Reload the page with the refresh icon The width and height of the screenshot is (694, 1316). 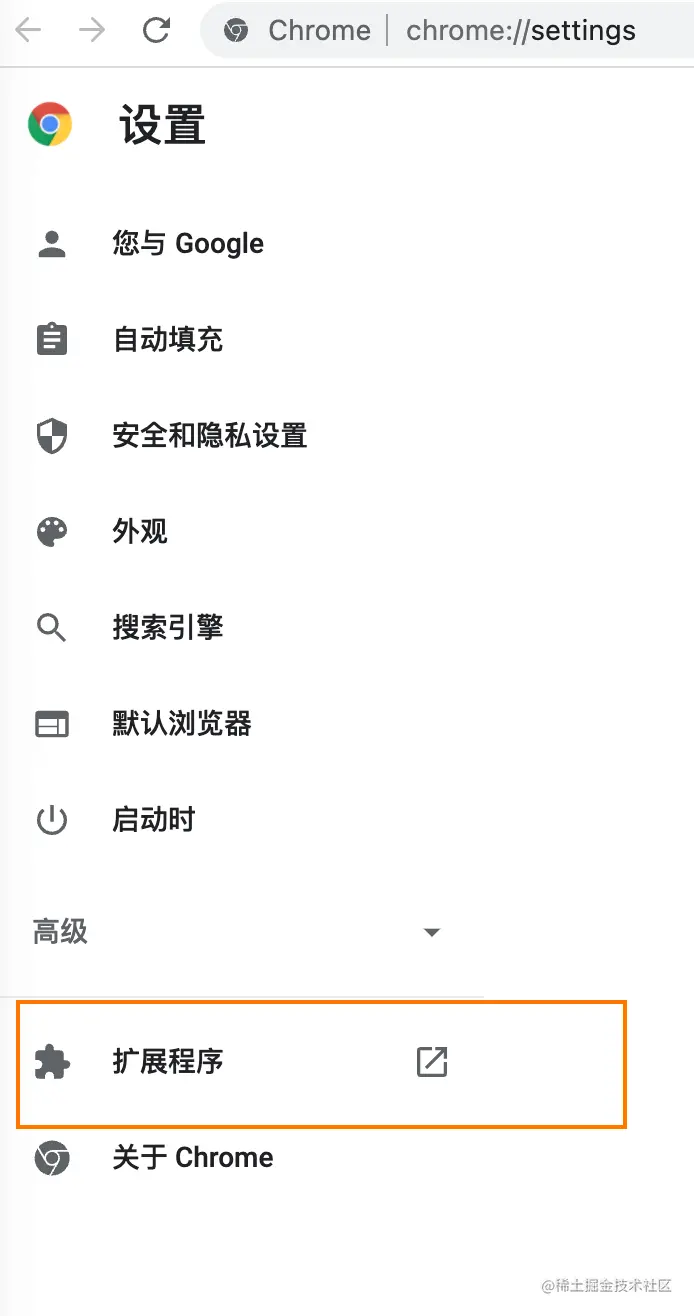(x=156, y=31)
